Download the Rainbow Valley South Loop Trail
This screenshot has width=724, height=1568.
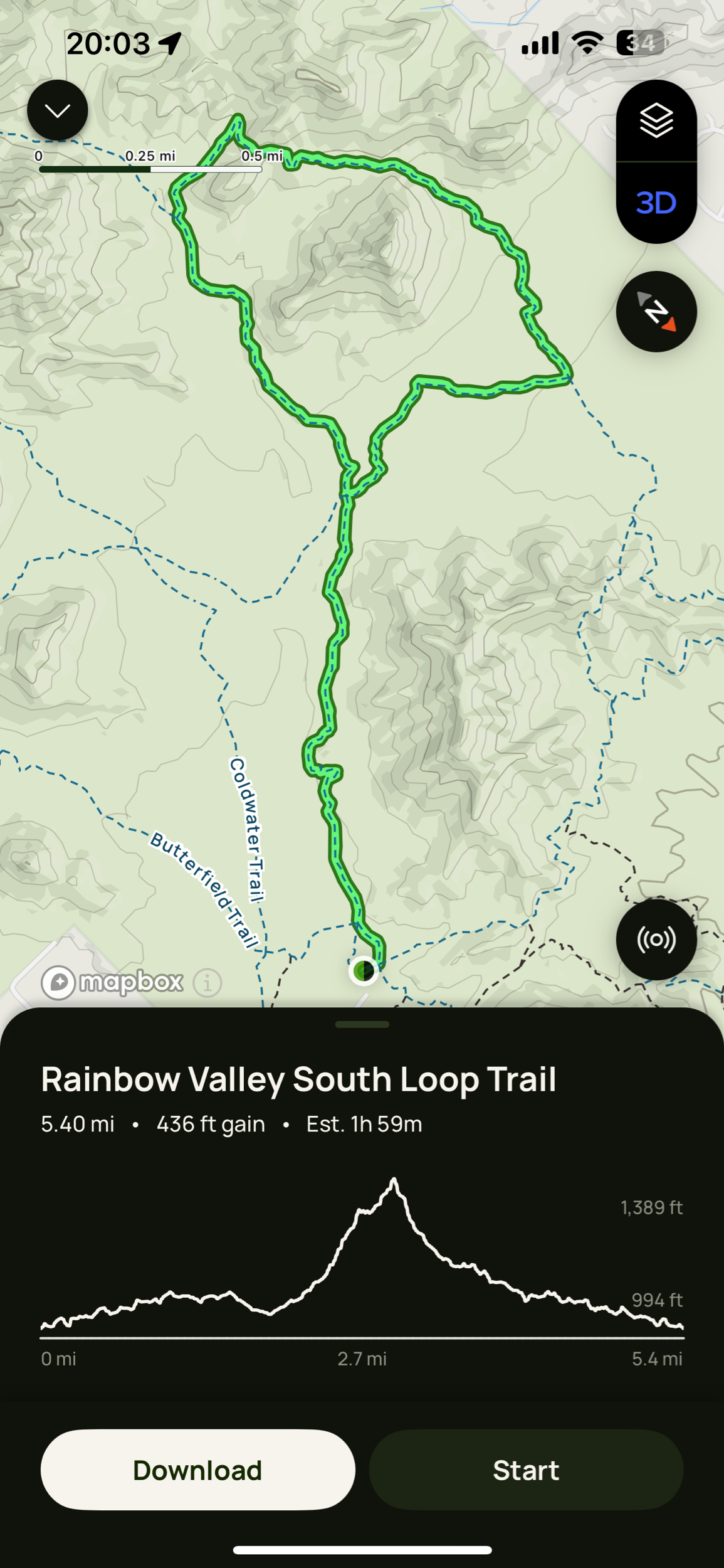pos(197,1470)
